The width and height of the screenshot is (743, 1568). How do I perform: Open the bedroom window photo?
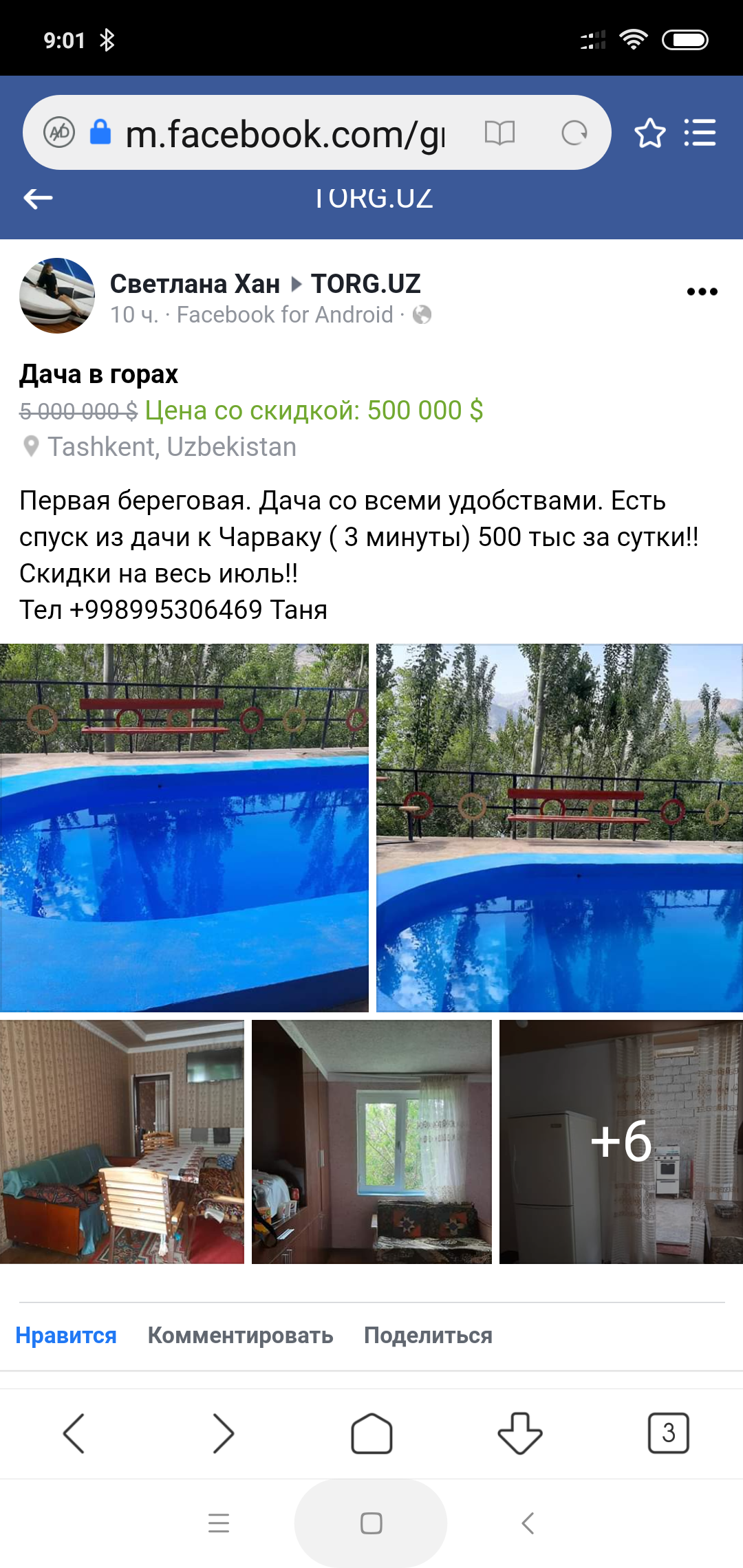pos(371,1142)
